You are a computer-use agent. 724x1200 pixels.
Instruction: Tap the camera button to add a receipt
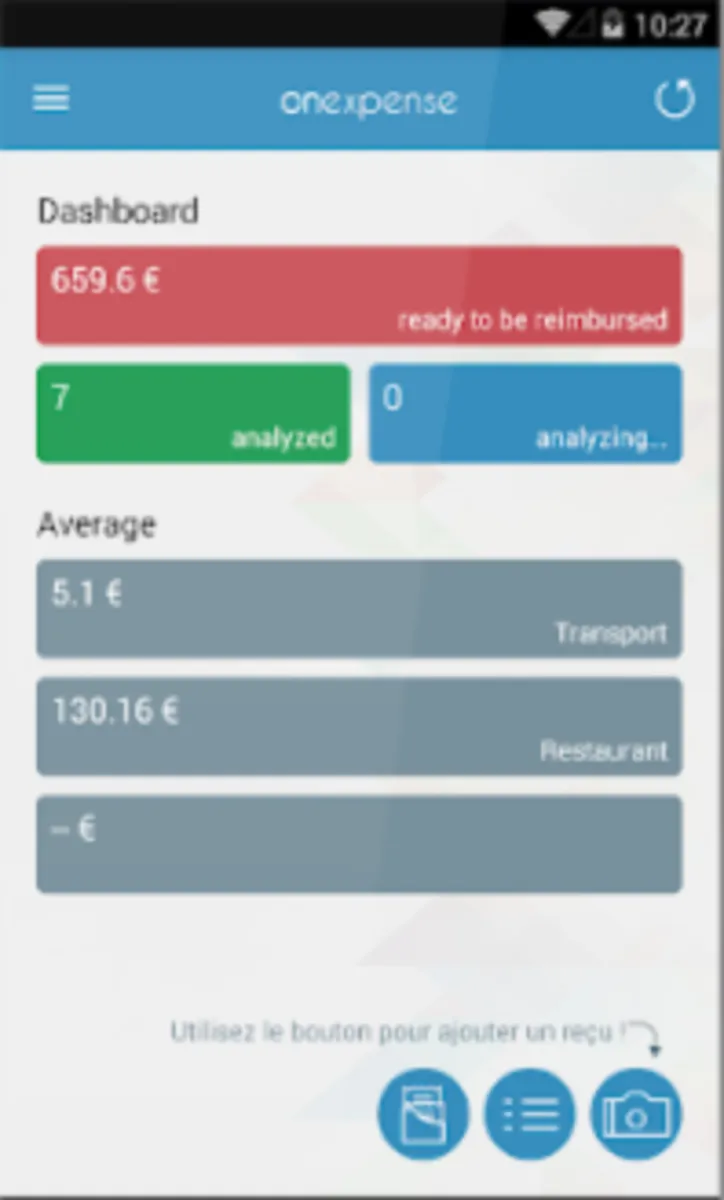(x=636, y=1113)
